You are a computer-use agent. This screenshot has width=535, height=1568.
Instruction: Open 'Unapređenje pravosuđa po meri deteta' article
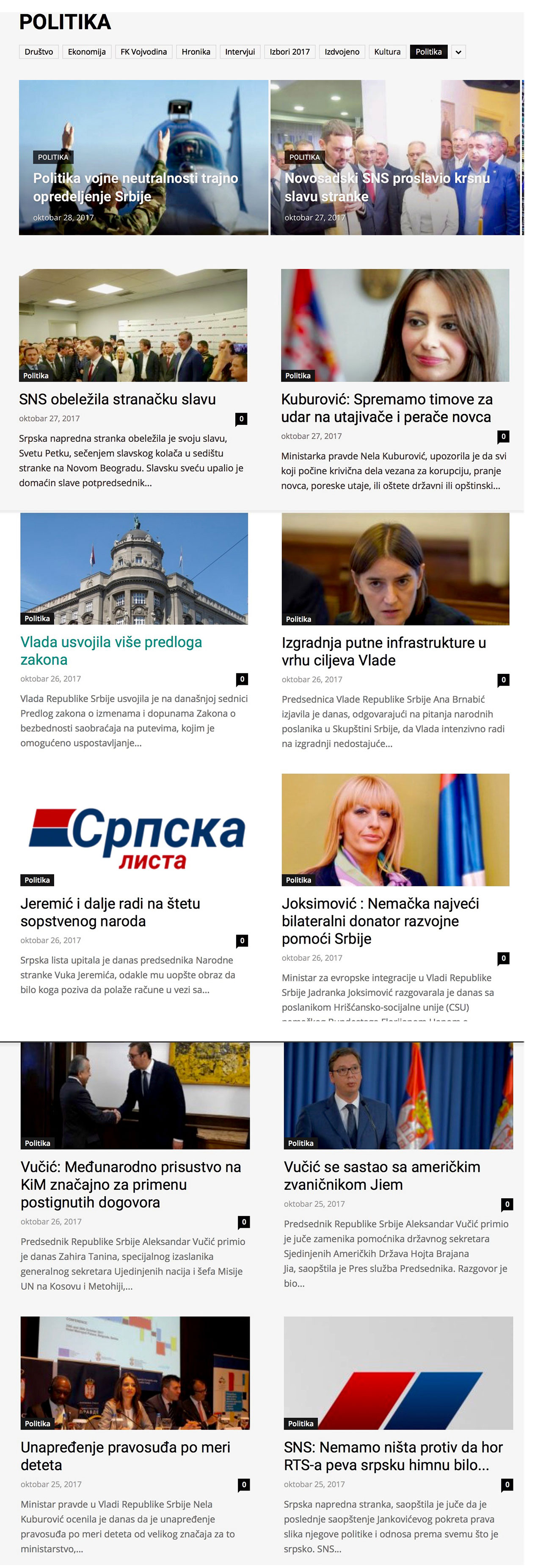(125, 1455)
